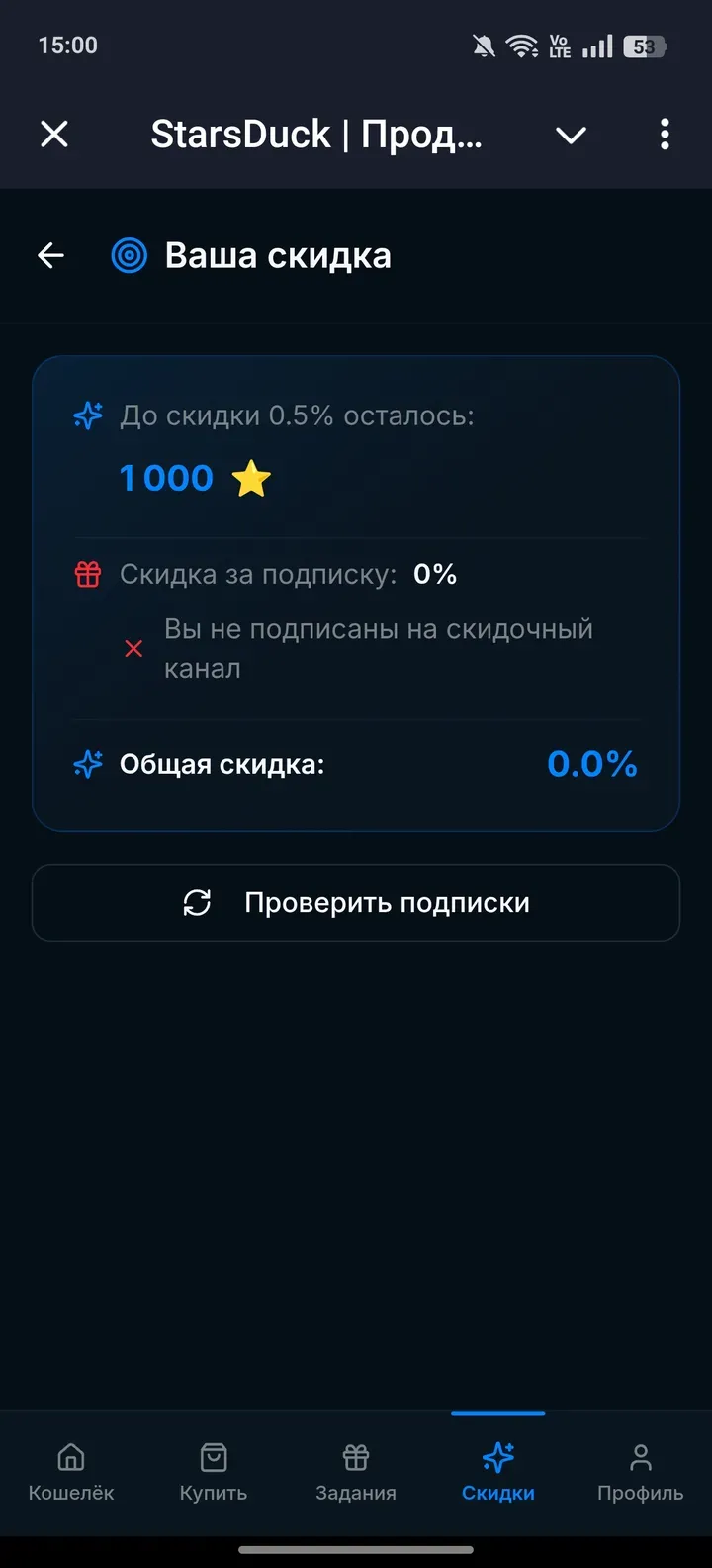Click the red X subscription status mark
This screenshot has width=712, height=1568.
[133, 648]
